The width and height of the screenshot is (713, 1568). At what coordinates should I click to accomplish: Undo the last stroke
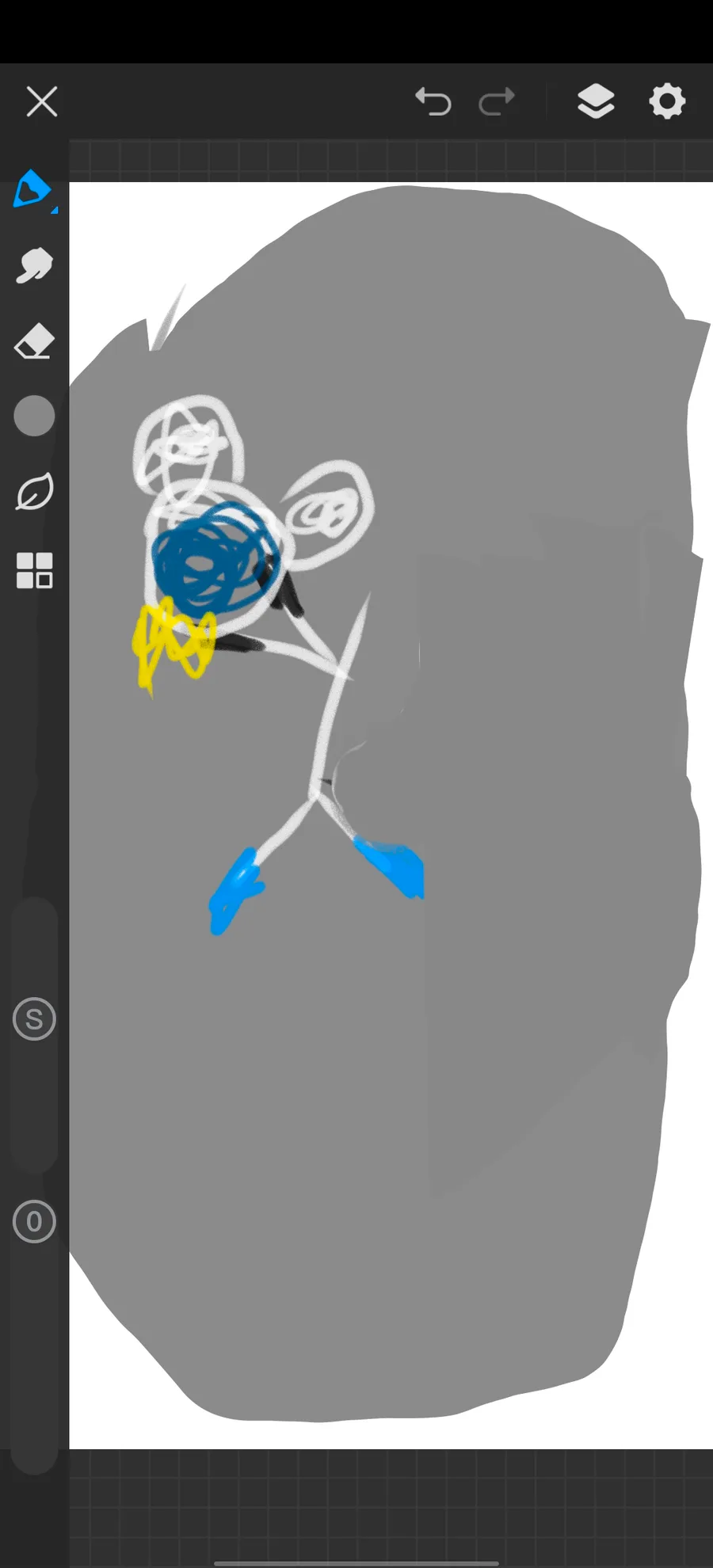433,101
